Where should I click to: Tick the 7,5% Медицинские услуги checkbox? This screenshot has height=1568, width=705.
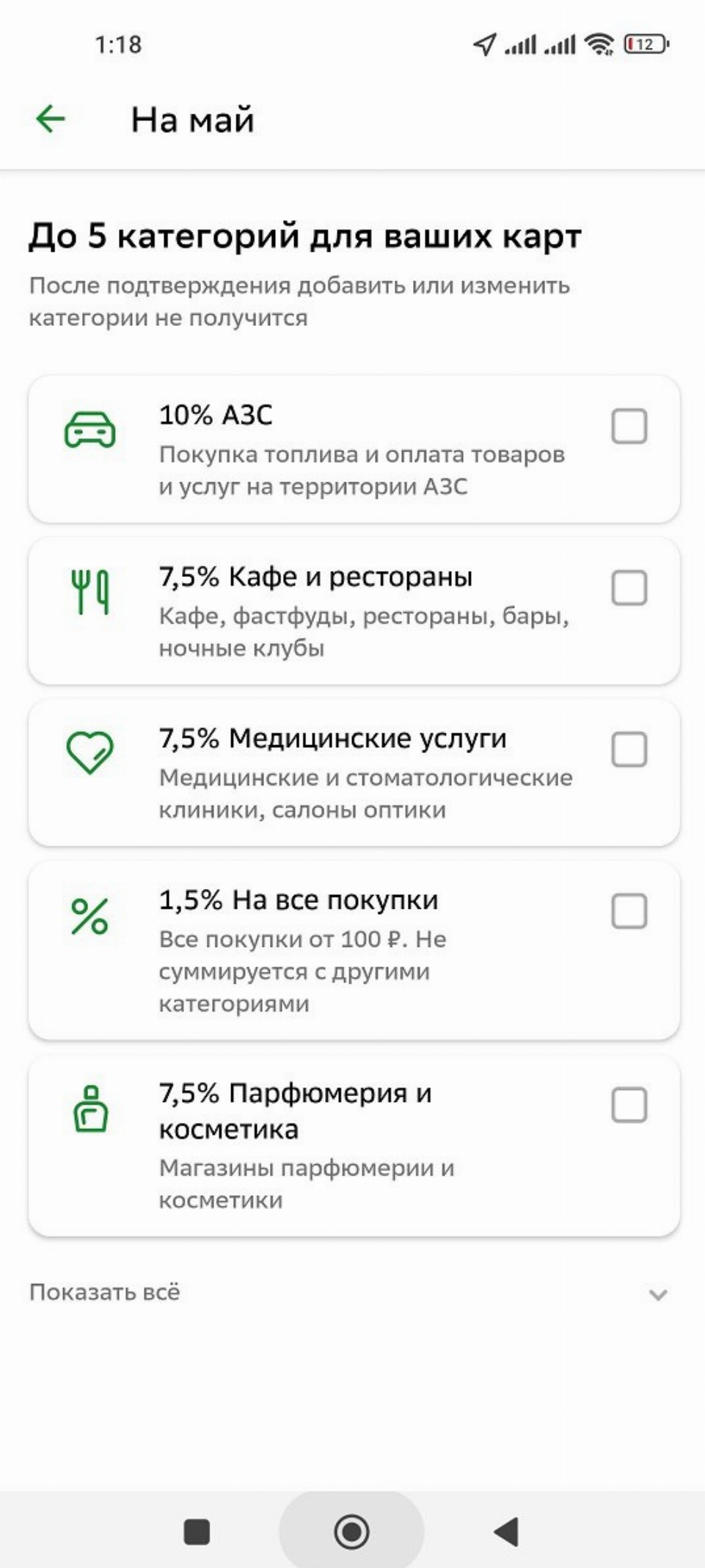pos(629,749)
